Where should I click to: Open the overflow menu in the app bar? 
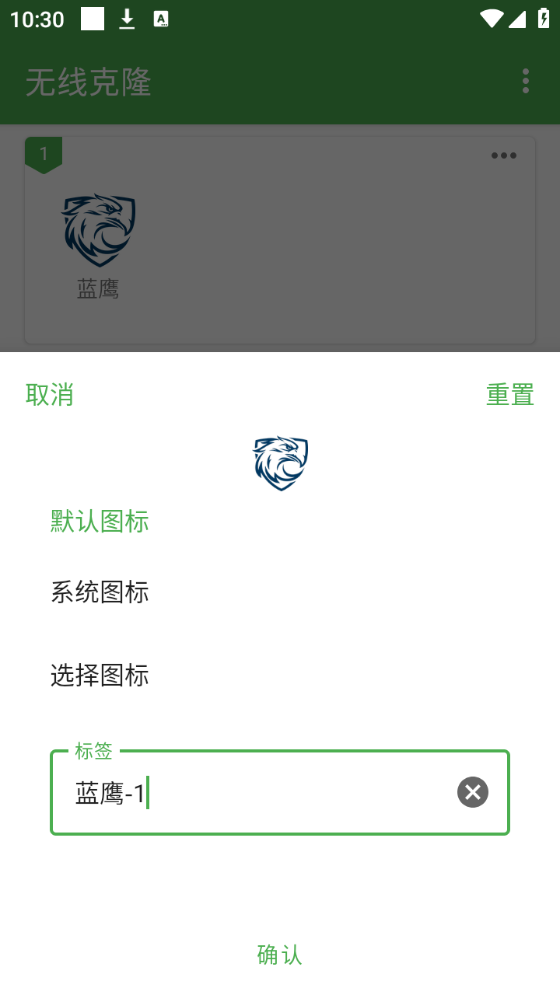coord(525,82)
